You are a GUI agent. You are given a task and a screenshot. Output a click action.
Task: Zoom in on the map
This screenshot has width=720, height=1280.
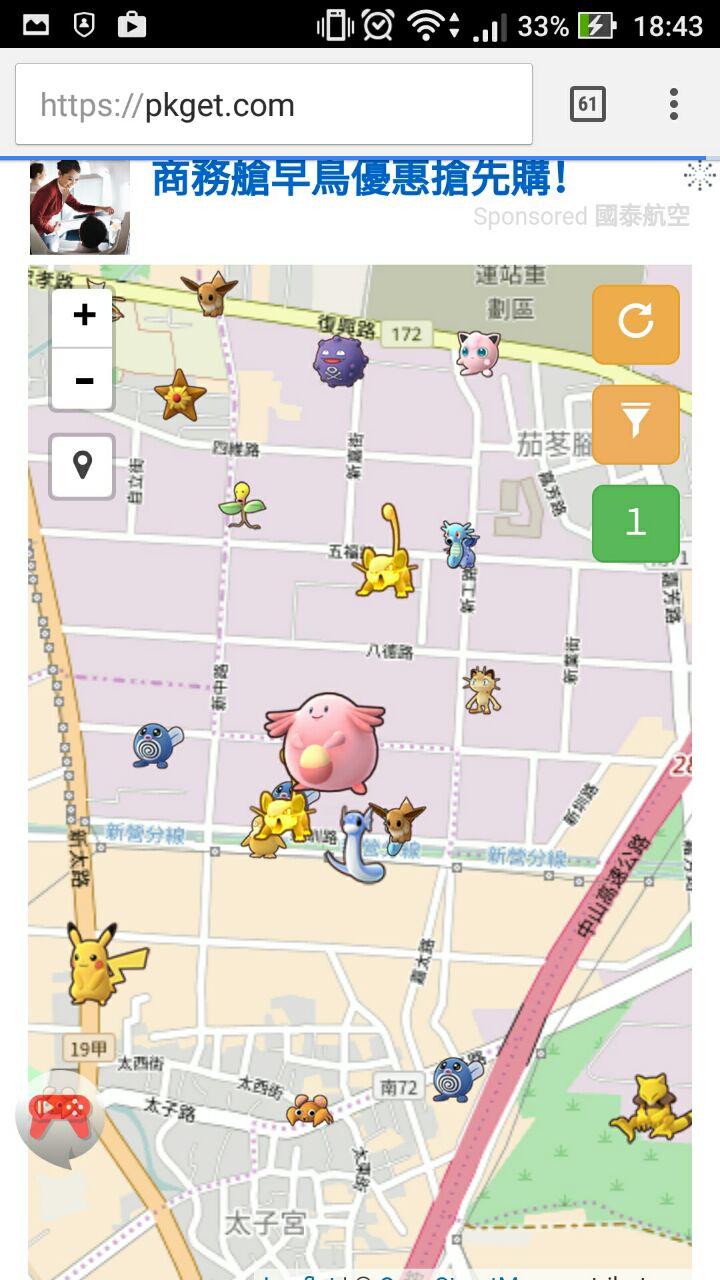click(83, 317)
